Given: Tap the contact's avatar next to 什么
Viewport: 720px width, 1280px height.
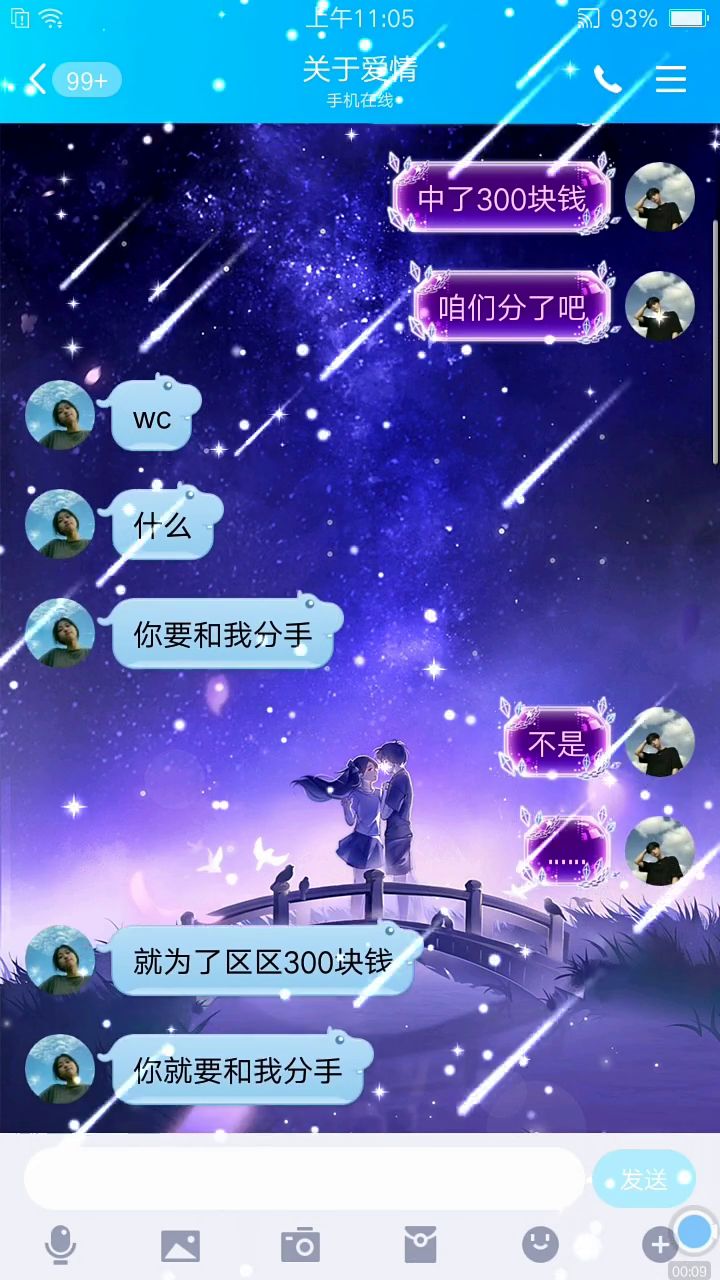Looking at the screenshot, I should point(60,523).
